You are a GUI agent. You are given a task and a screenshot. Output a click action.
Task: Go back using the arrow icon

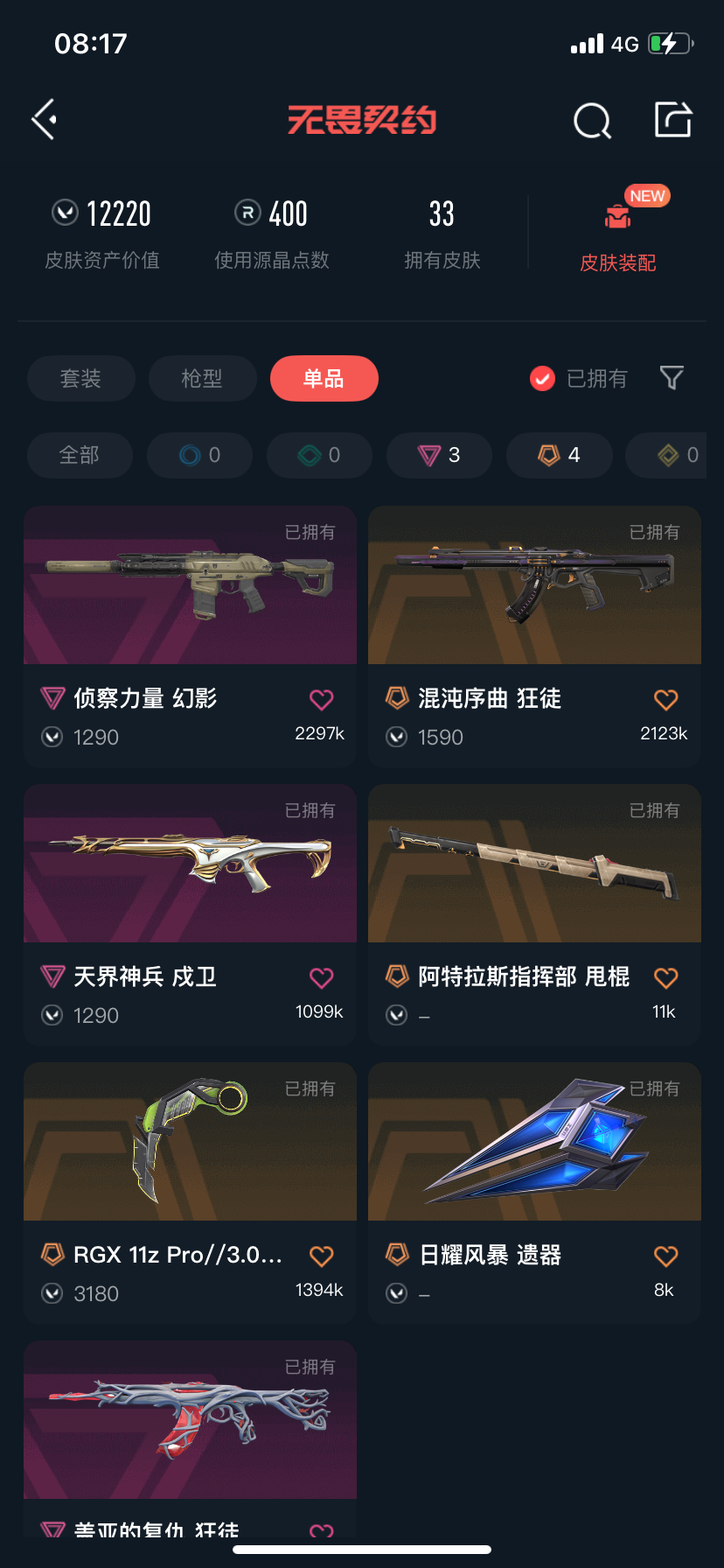pos(45,119)
